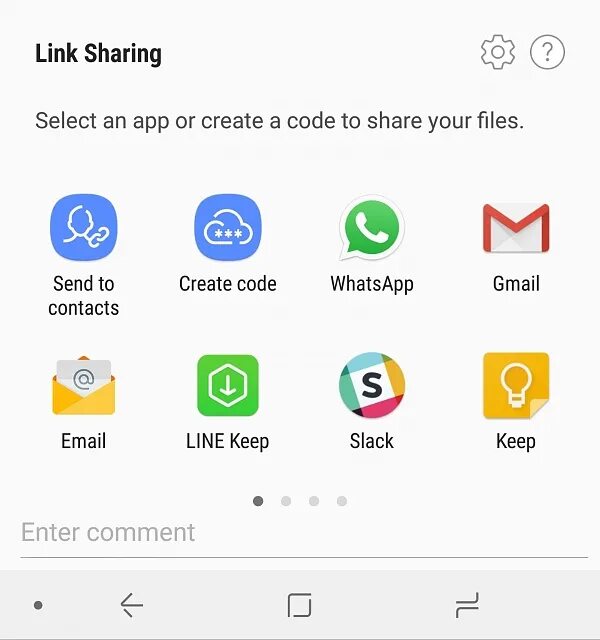Select the Email app
Image resolution: width=600 pixels, height=640 pixels.
[84, 385]
